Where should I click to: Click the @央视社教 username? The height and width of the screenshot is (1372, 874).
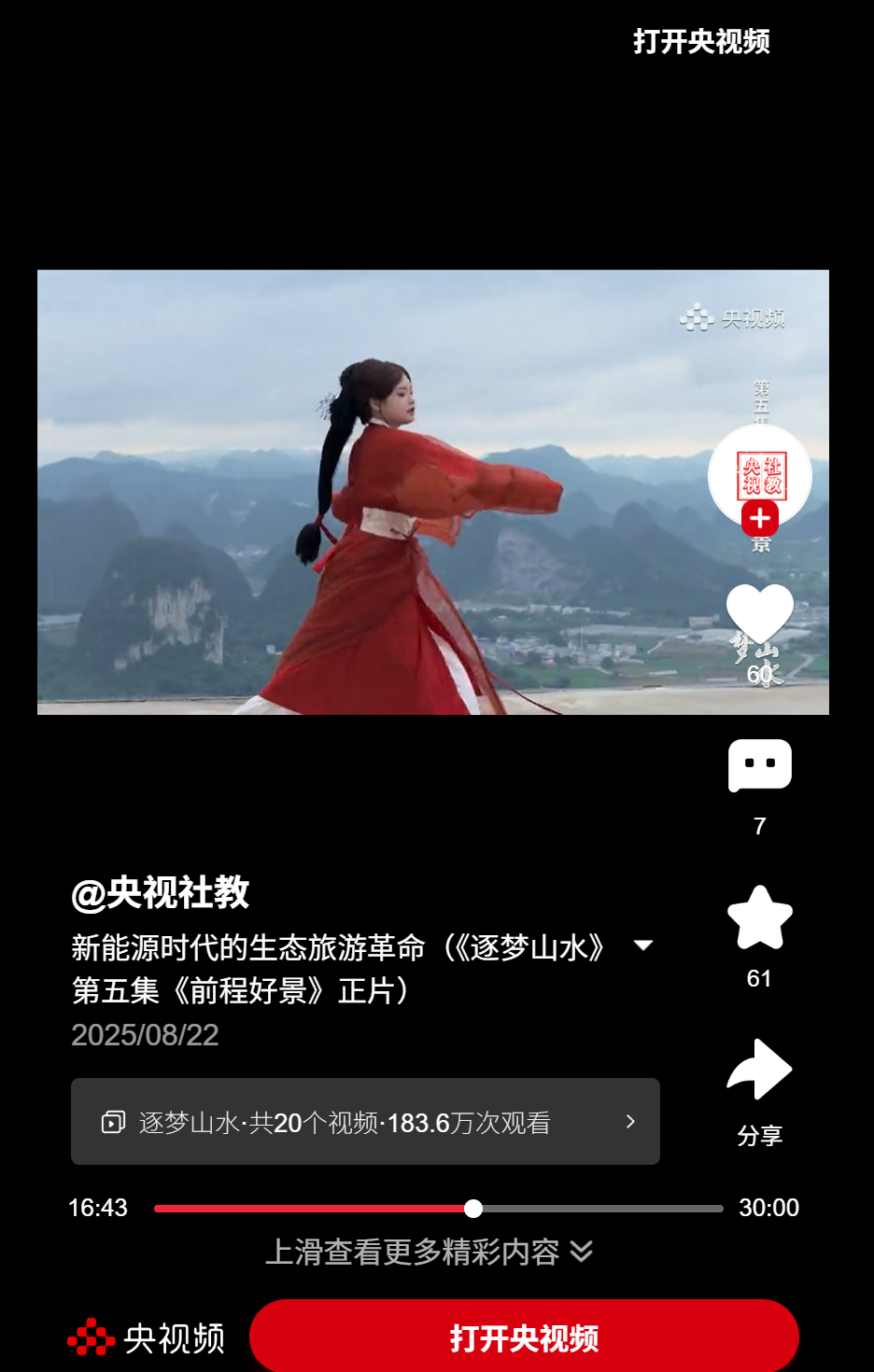click(162, 892)
